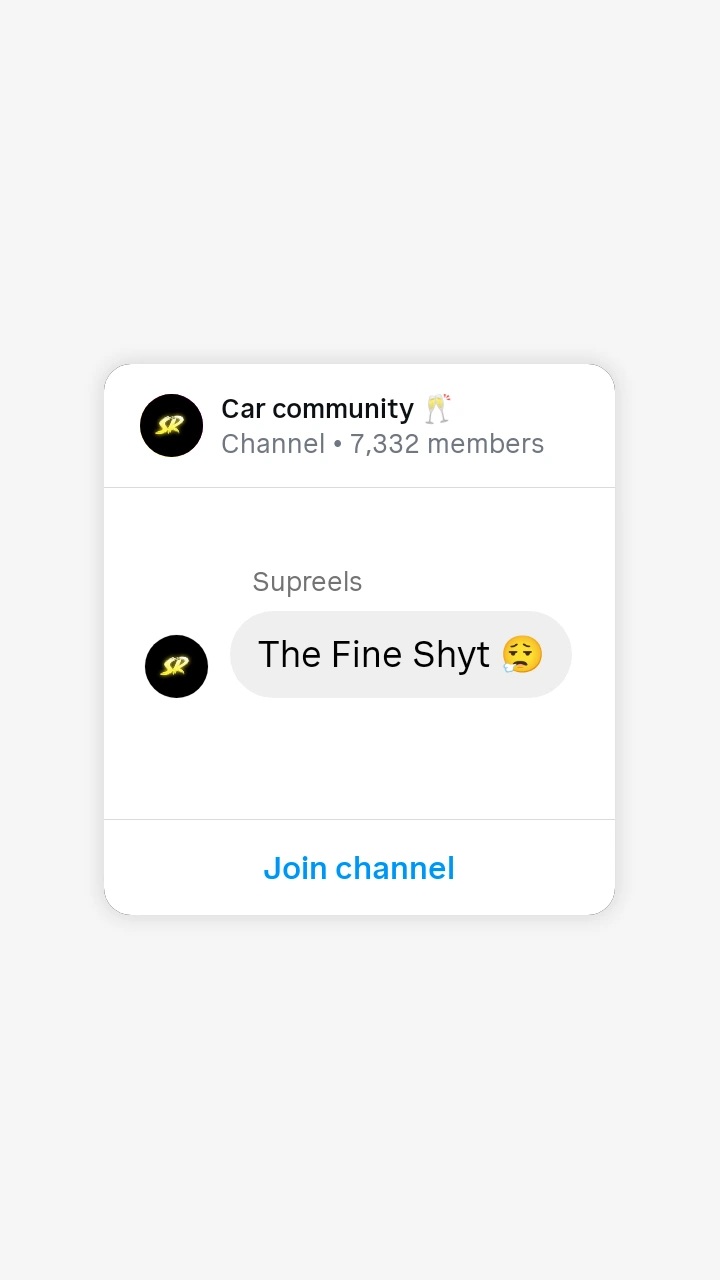720x1280 pixels.
Task: Open The Fine Shyt message bubble
Action: [x=400, y=654]
